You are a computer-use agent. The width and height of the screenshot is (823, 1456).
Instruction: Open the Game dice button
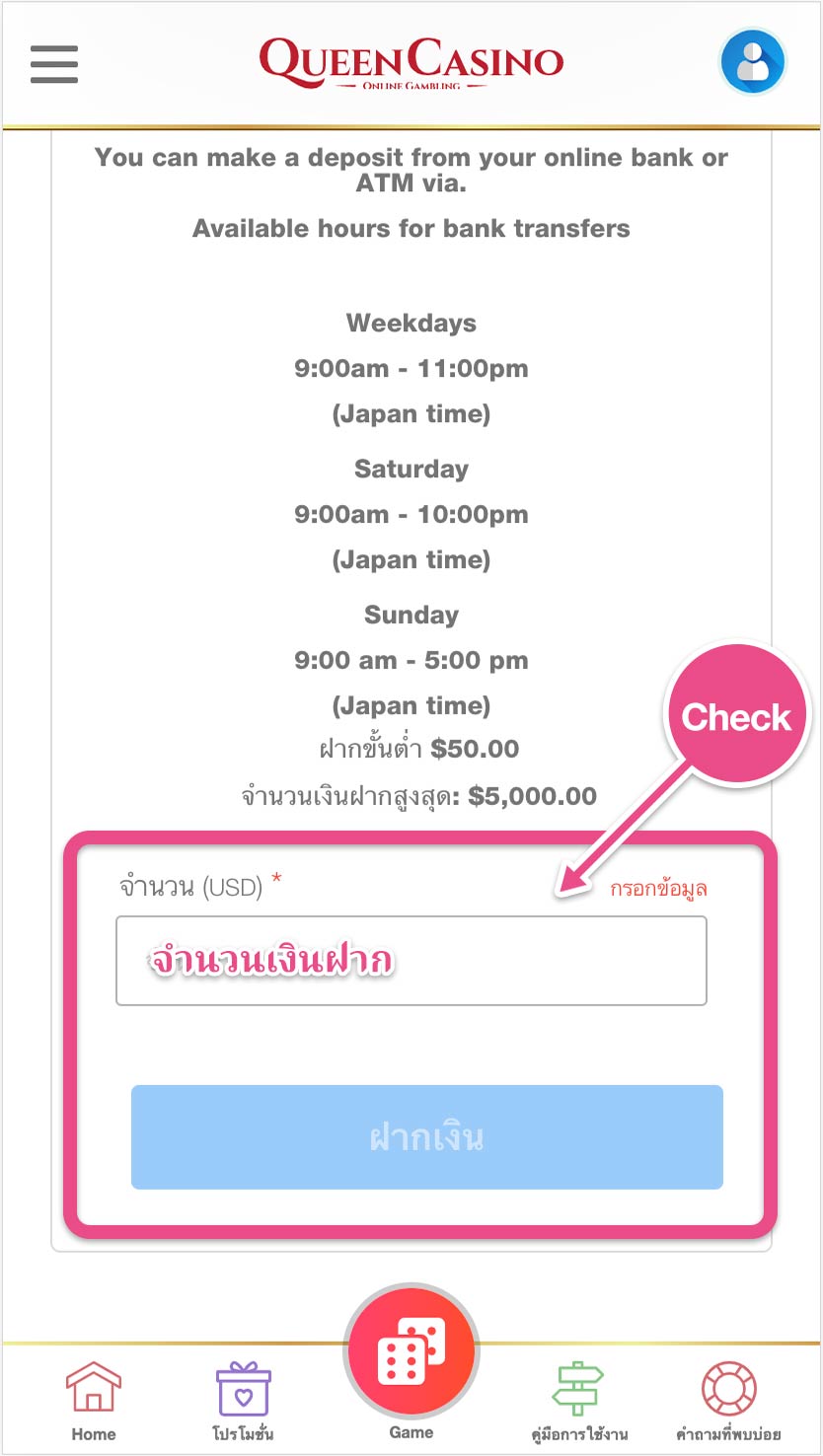(x=411, y=1353)
